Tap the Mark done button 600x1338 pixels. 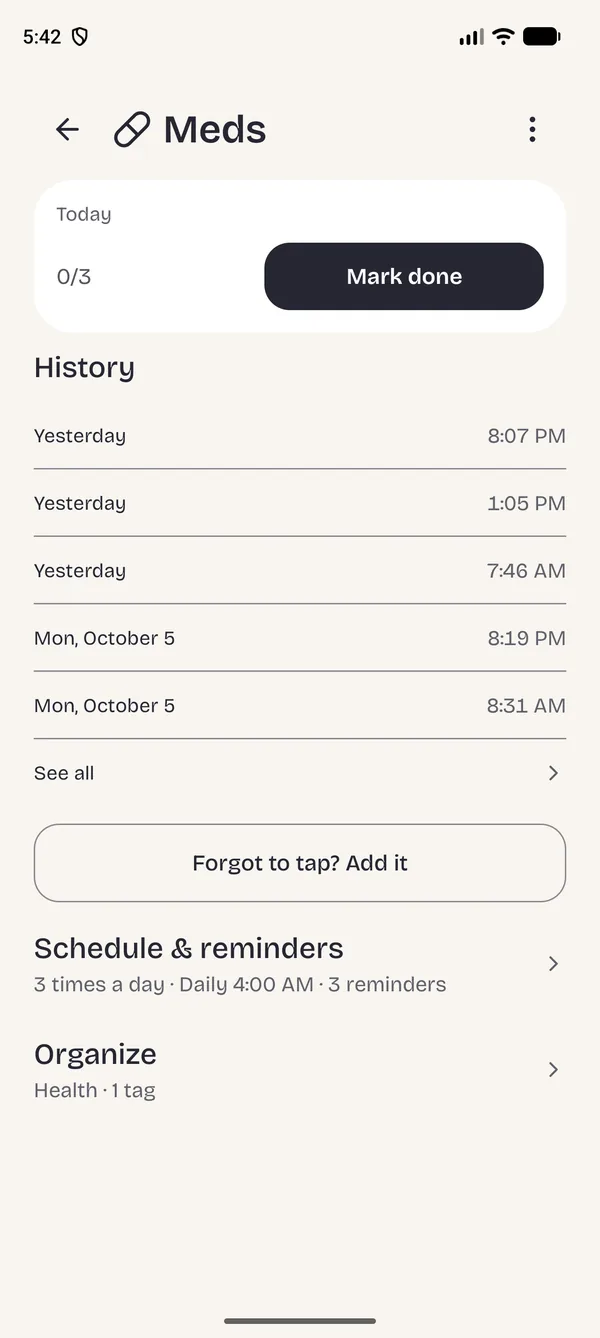pyautogui.click(x=404, y=276)
